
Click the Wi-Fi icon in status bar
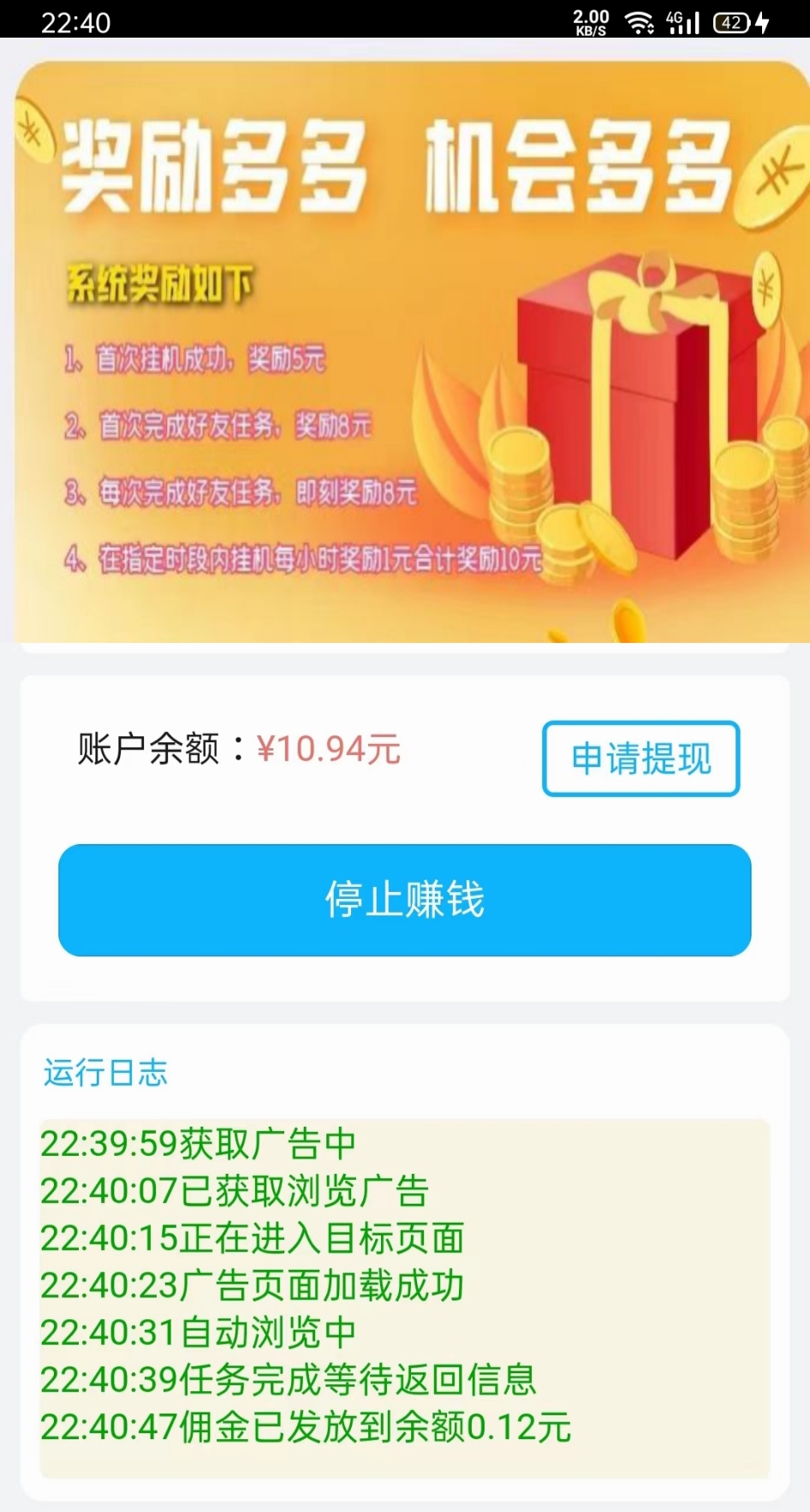click(x=639, y=20)
